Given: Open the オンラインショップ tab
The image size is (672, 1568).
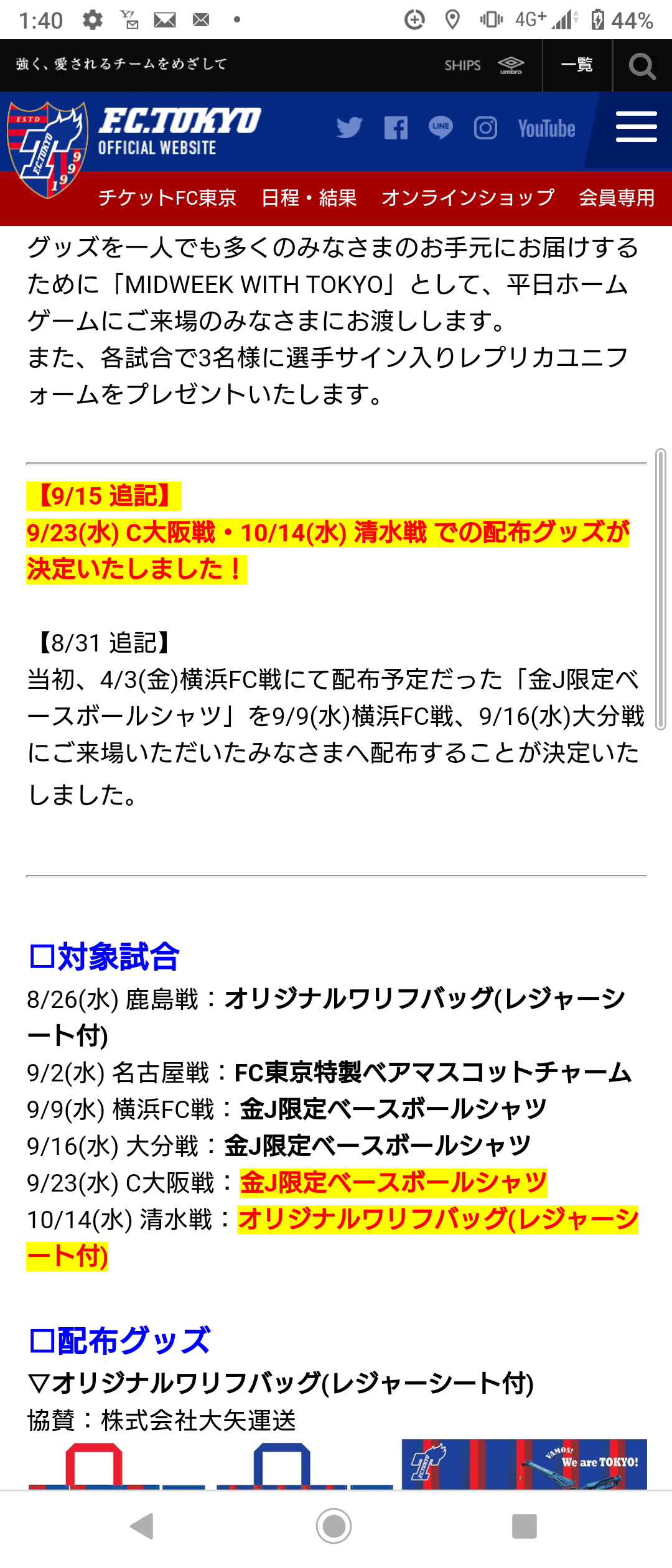Looking at the screenshot, I should [467, 198].
